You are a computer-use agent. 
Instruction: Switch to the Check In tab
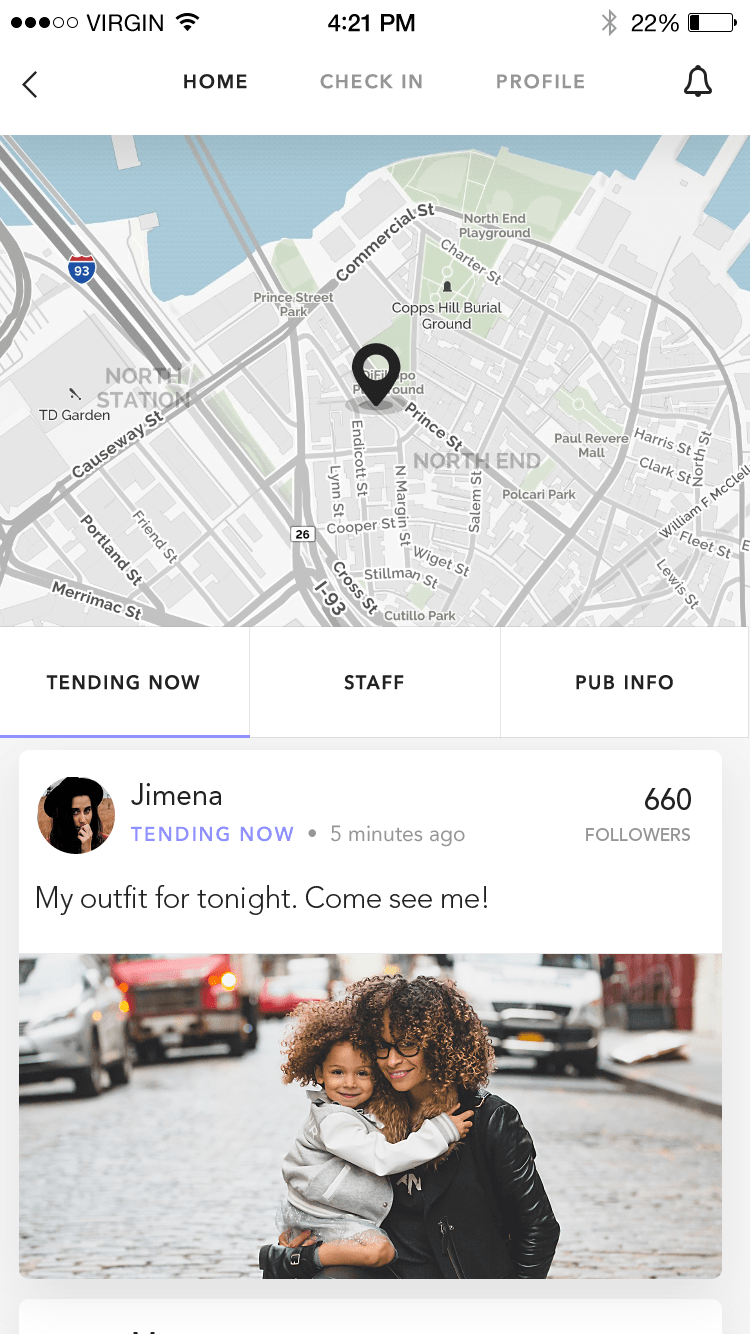click(371, 82)
